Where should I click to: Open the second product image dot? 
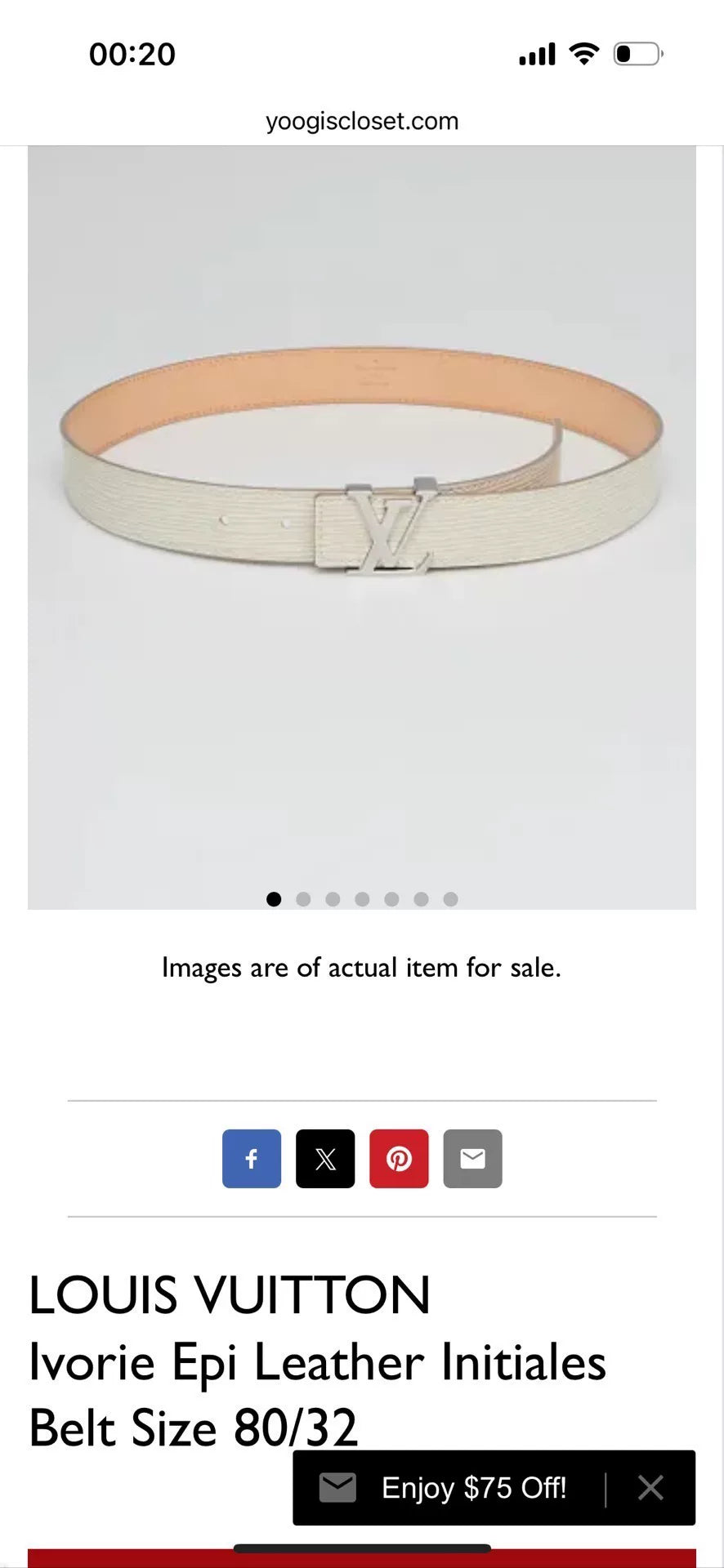tap(303, 898)
